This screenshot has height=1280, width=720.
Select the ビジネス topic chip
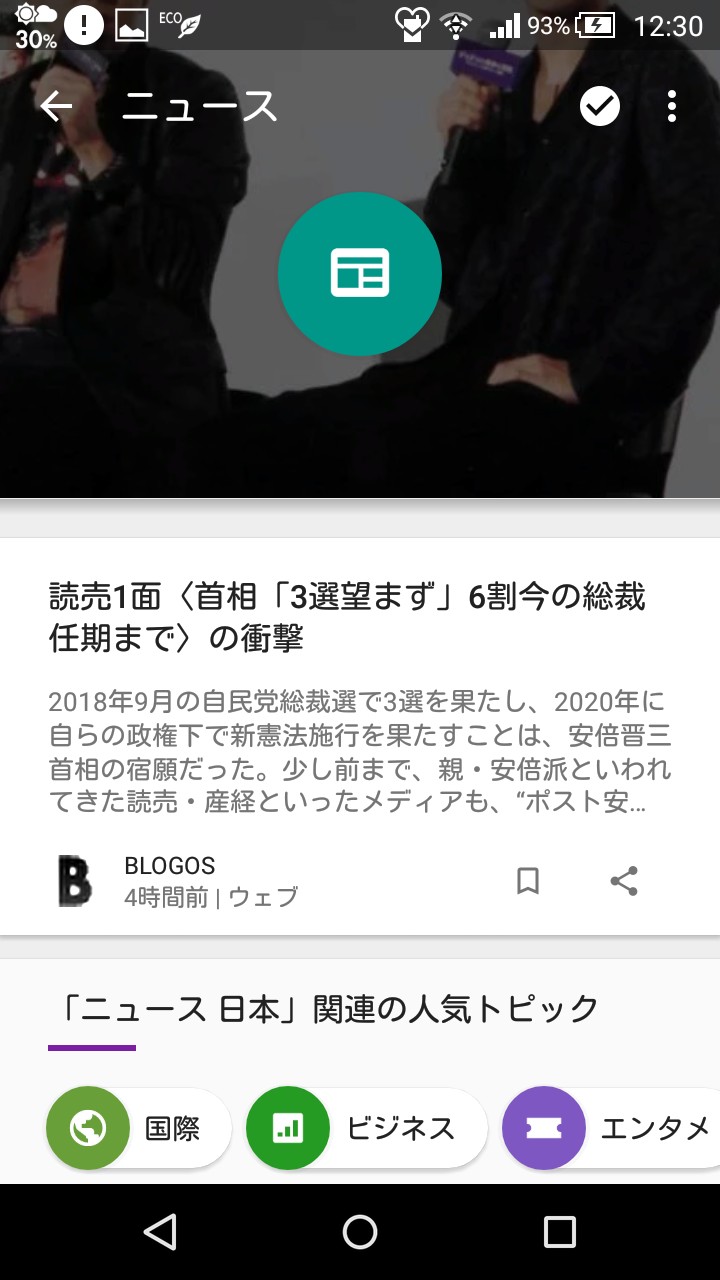(367, 1129)
